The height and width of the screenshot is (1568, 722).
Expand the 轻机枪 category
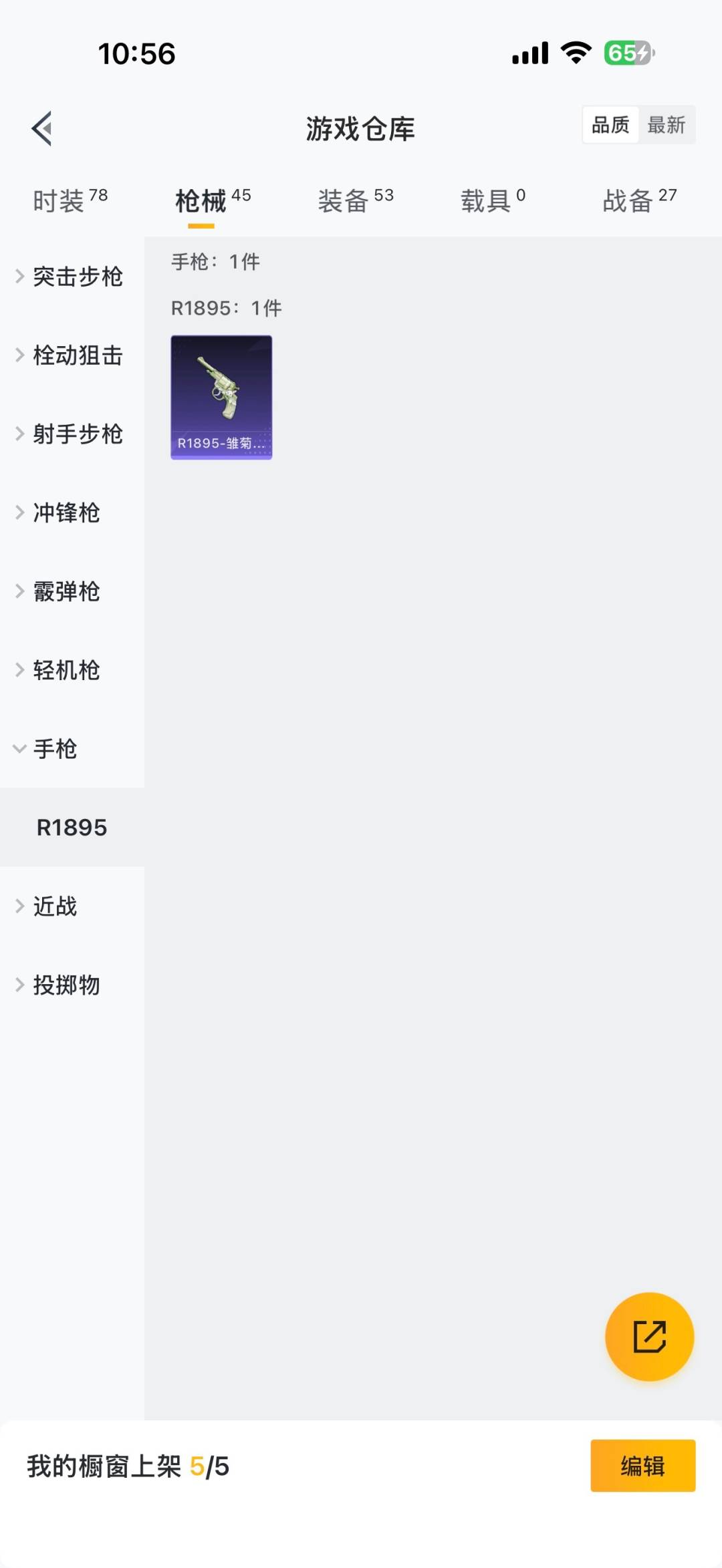(x=67, y=670)
